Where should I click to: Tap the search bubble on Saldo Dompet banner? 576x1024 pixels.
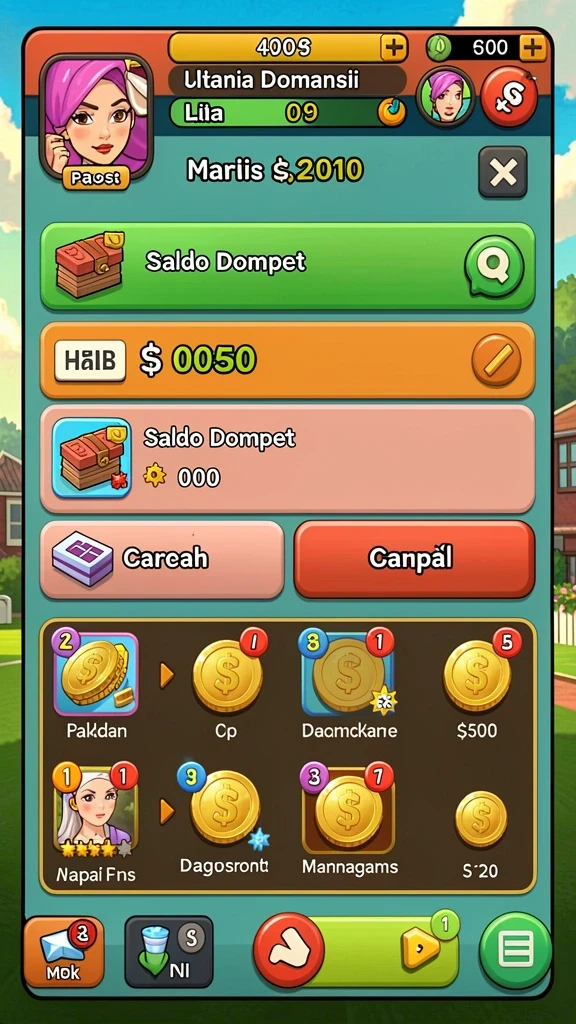click(x=494, y=265)
